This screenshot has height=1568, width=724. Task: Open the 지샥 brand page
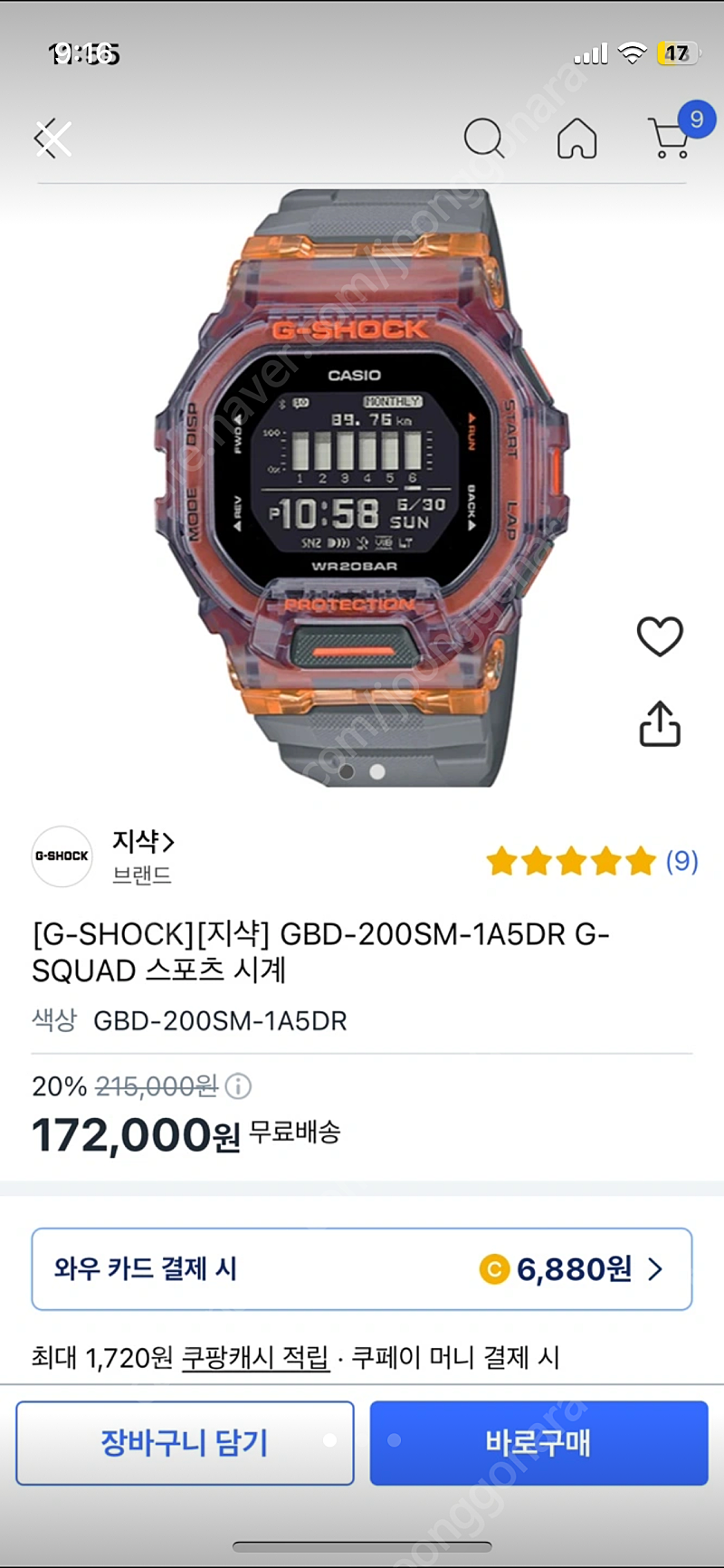[143, 842]
